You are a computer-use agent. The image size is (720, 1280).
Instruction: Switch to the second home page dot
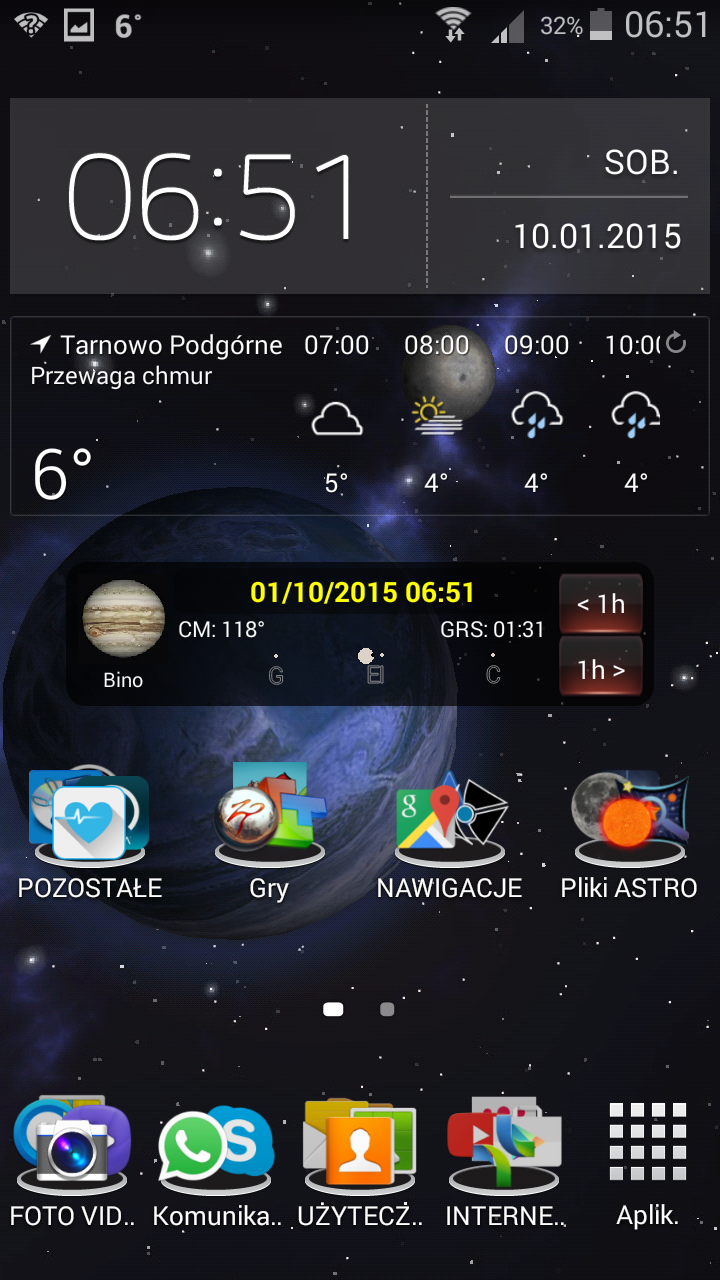point(387,1010)
